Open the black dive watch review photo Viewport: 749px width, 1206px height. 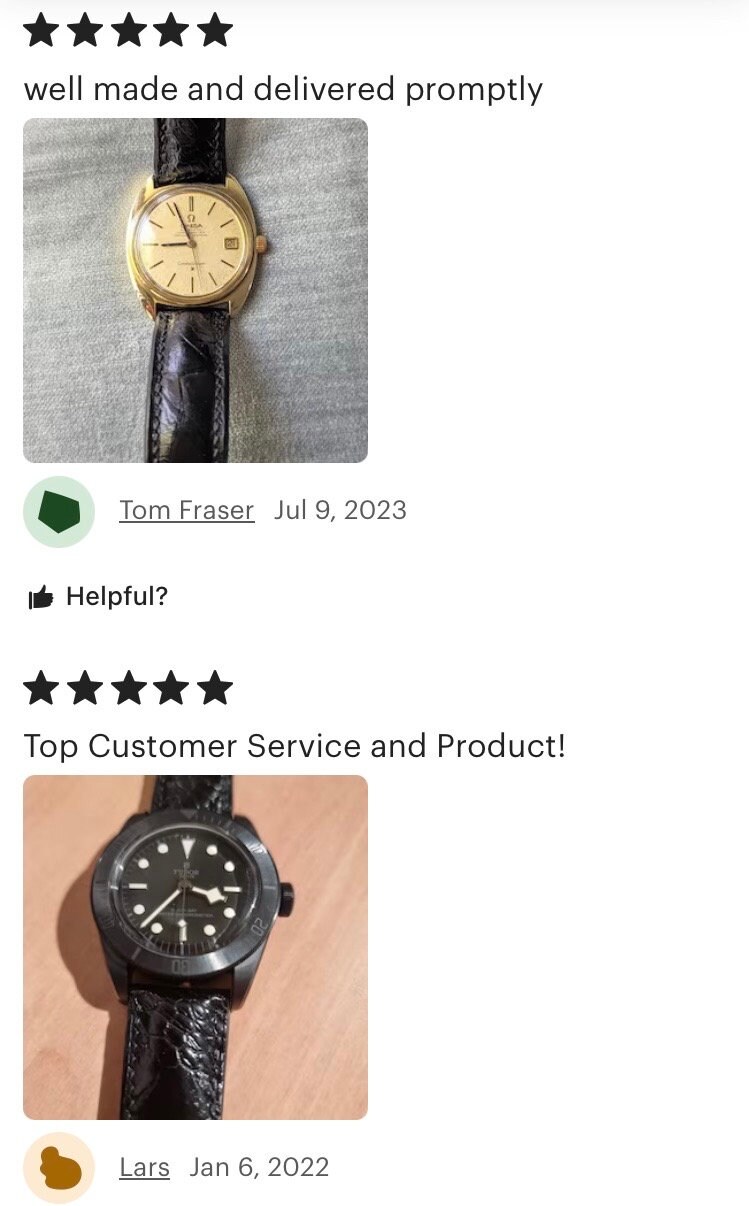point(195,947)
